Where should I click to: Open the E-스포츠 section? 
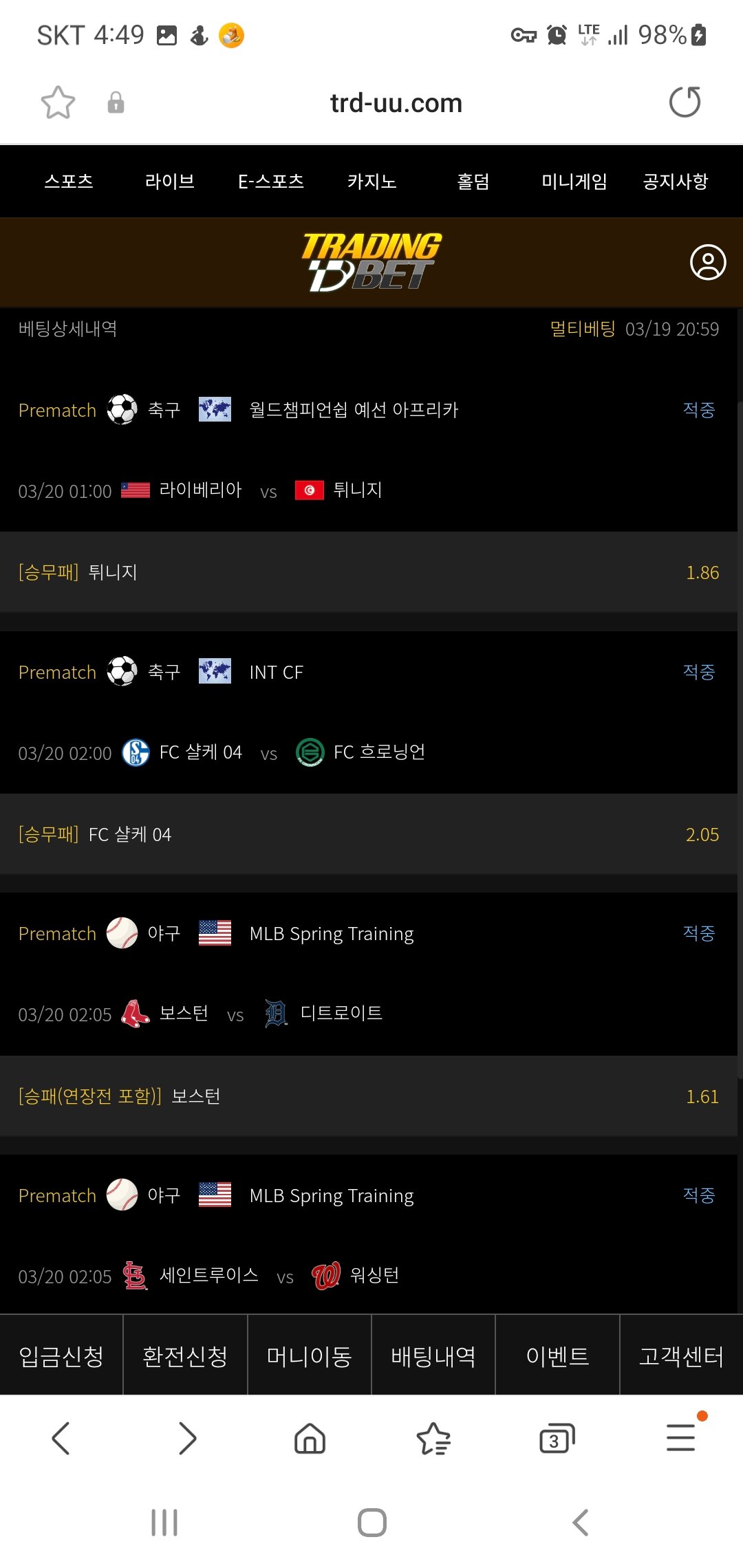(270, 182)
